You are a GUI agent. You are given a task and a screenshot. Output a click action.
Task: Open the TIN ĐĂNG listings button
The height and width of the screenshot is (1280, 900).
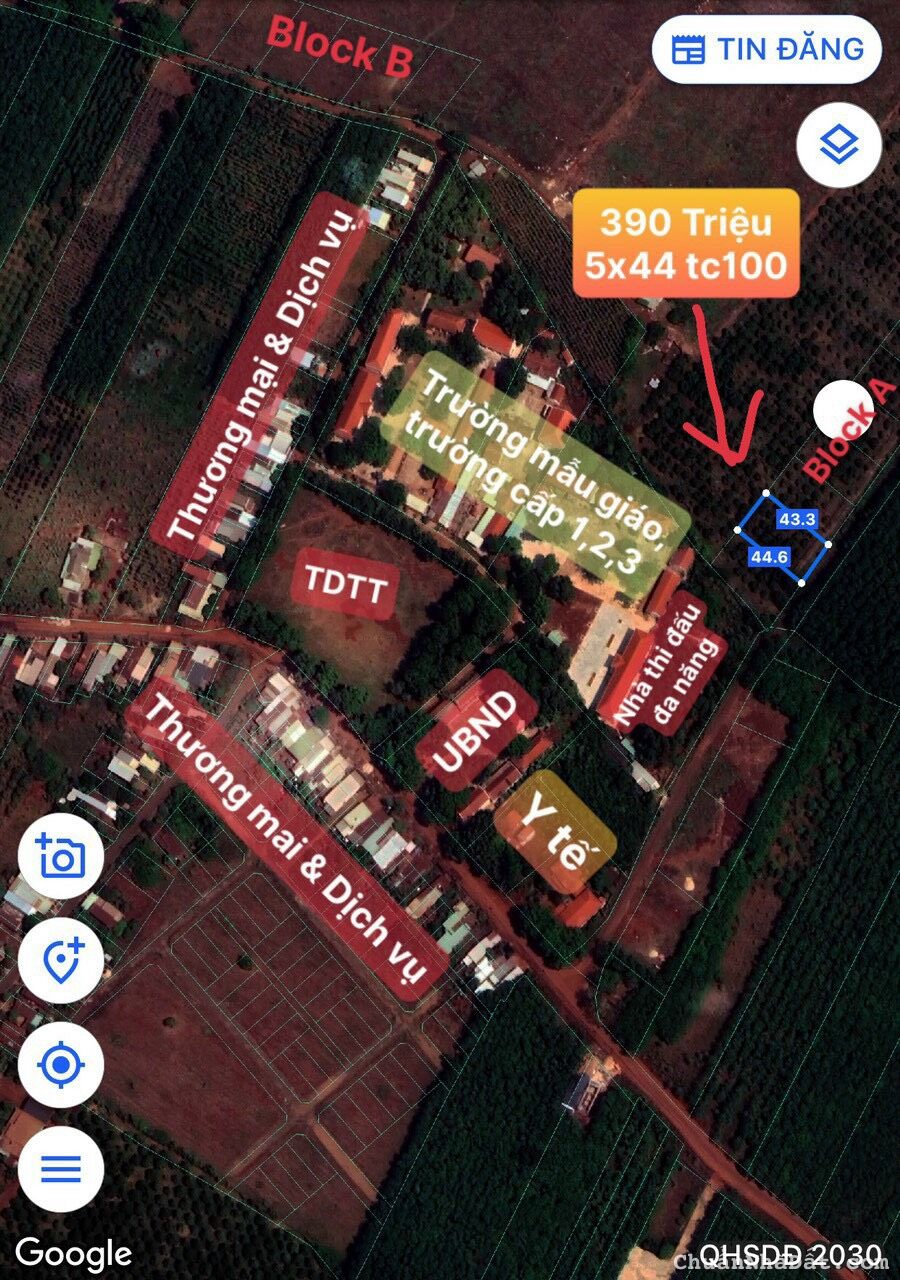[x=767, y=49]
